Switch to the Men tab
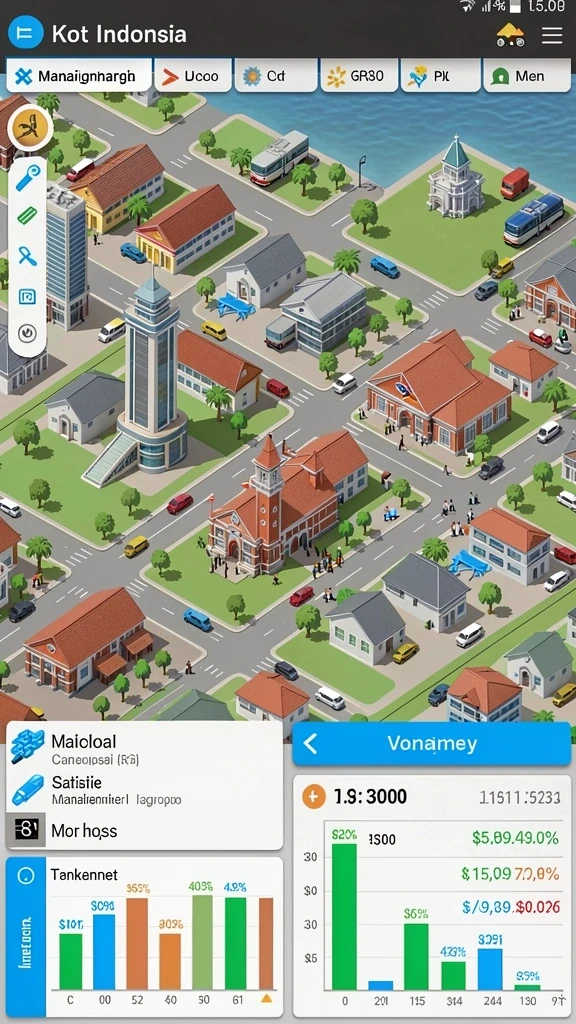The height and width of the screenshot is (1024, 576). pos(526,76)
